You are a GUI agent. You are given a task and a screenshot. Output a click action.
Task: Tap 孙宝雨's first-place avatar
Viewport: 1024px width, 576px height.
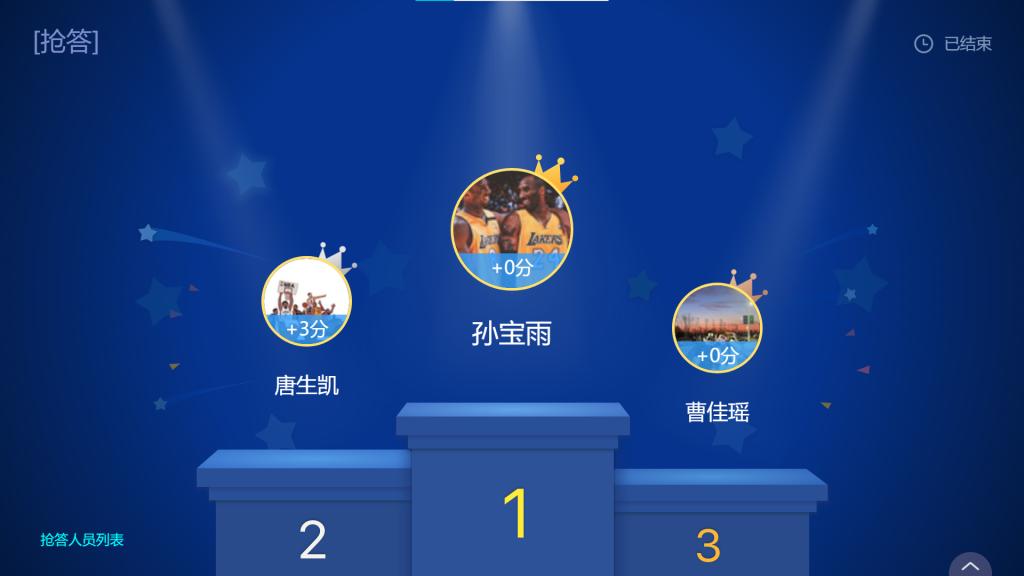(x=511, y=229)
